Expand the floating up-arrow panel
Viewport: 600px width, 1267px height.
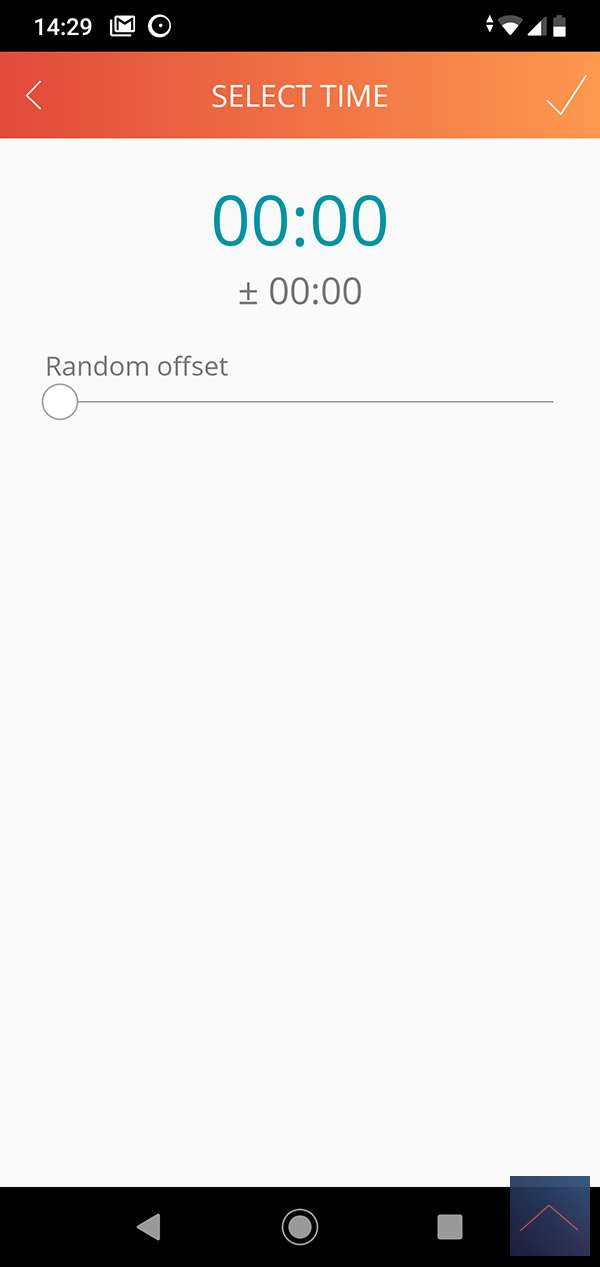pos(549,1216)
